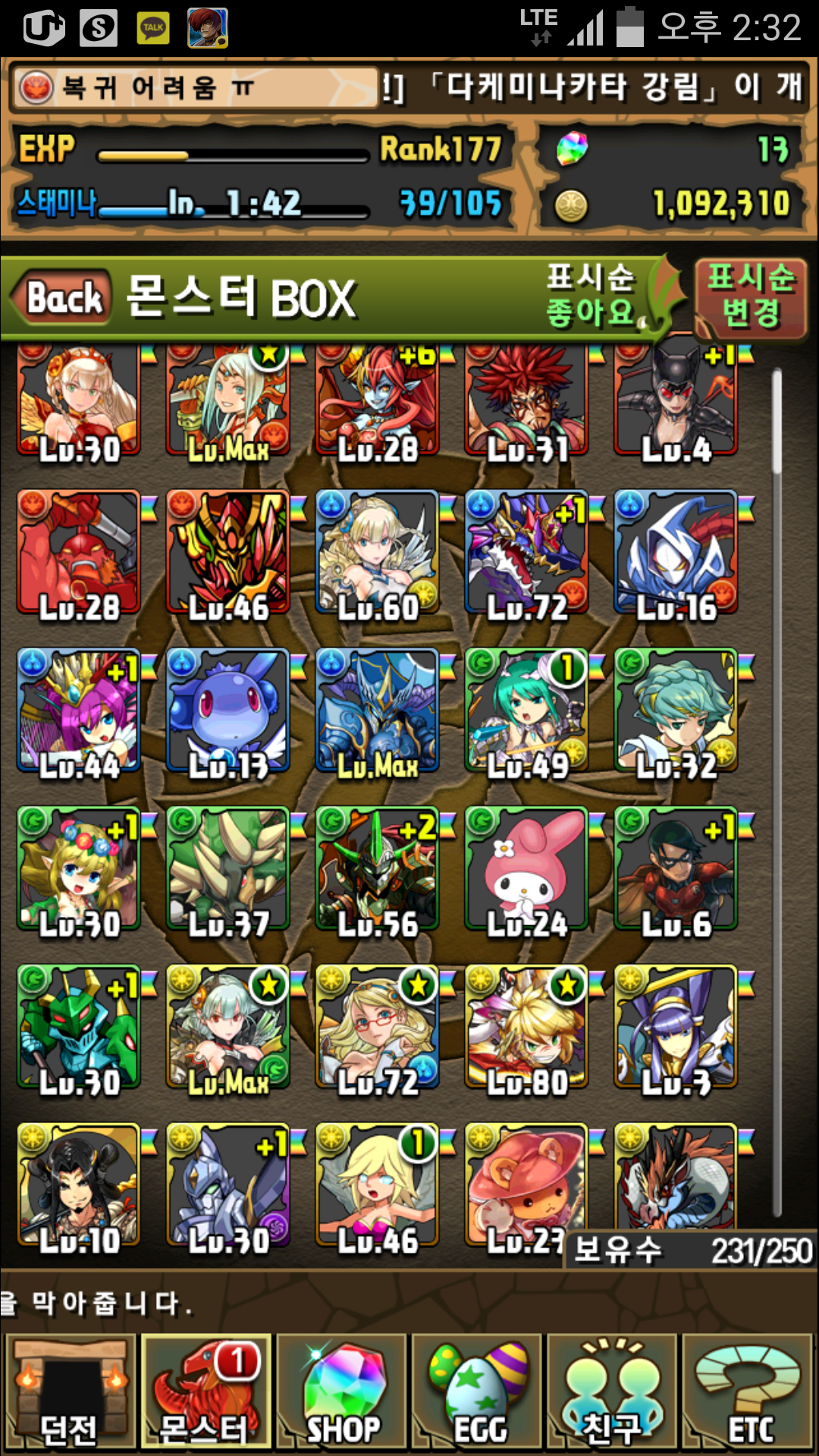Image resolution: width=819 pixels, height=1456 pixels.
Task: Select the dark-haired light monster Lv.10
Action: (x=79, y=1185)
